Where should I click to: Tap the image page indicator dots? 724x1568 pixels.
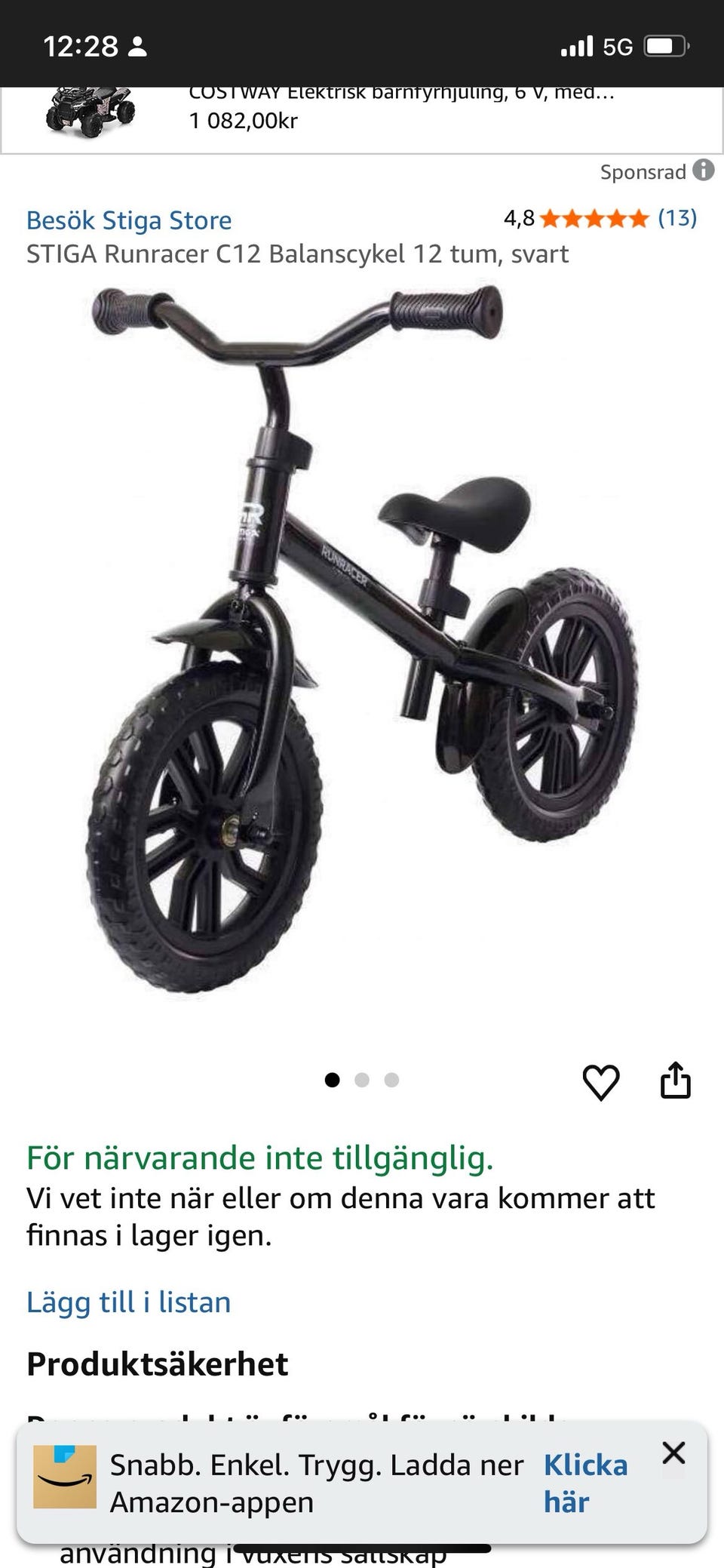coord(362,1080)
